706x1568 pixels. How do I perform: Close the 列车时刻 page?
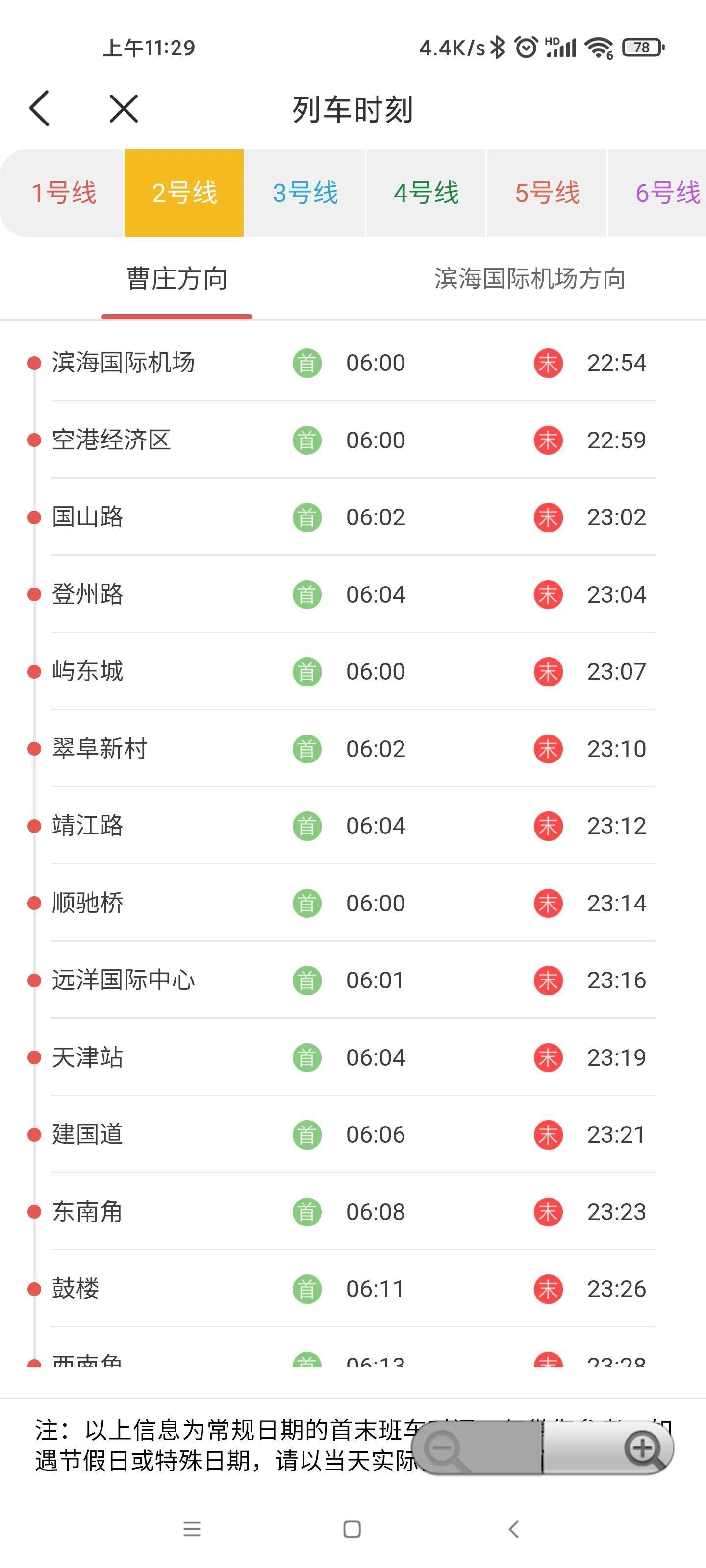pyautogui.click(x=124, y=109)
